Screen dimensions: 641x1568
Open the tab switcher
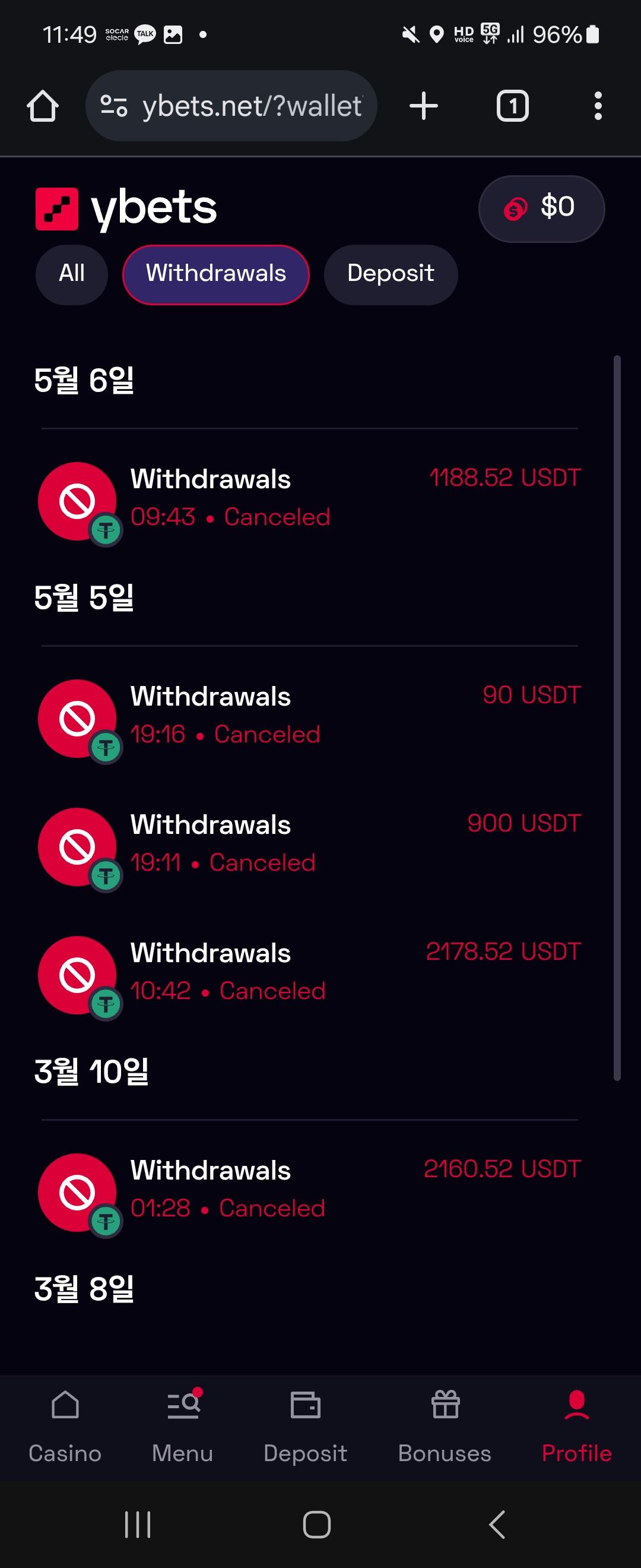click(512, 106)
